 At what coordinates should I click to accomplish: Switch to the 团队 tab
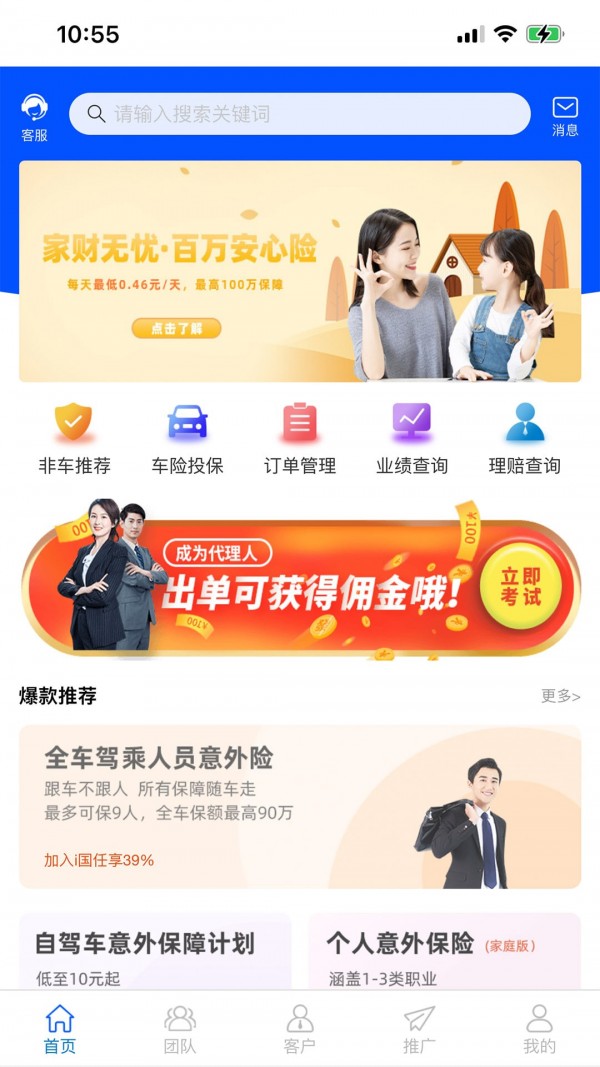click(x=180, y=1030)
